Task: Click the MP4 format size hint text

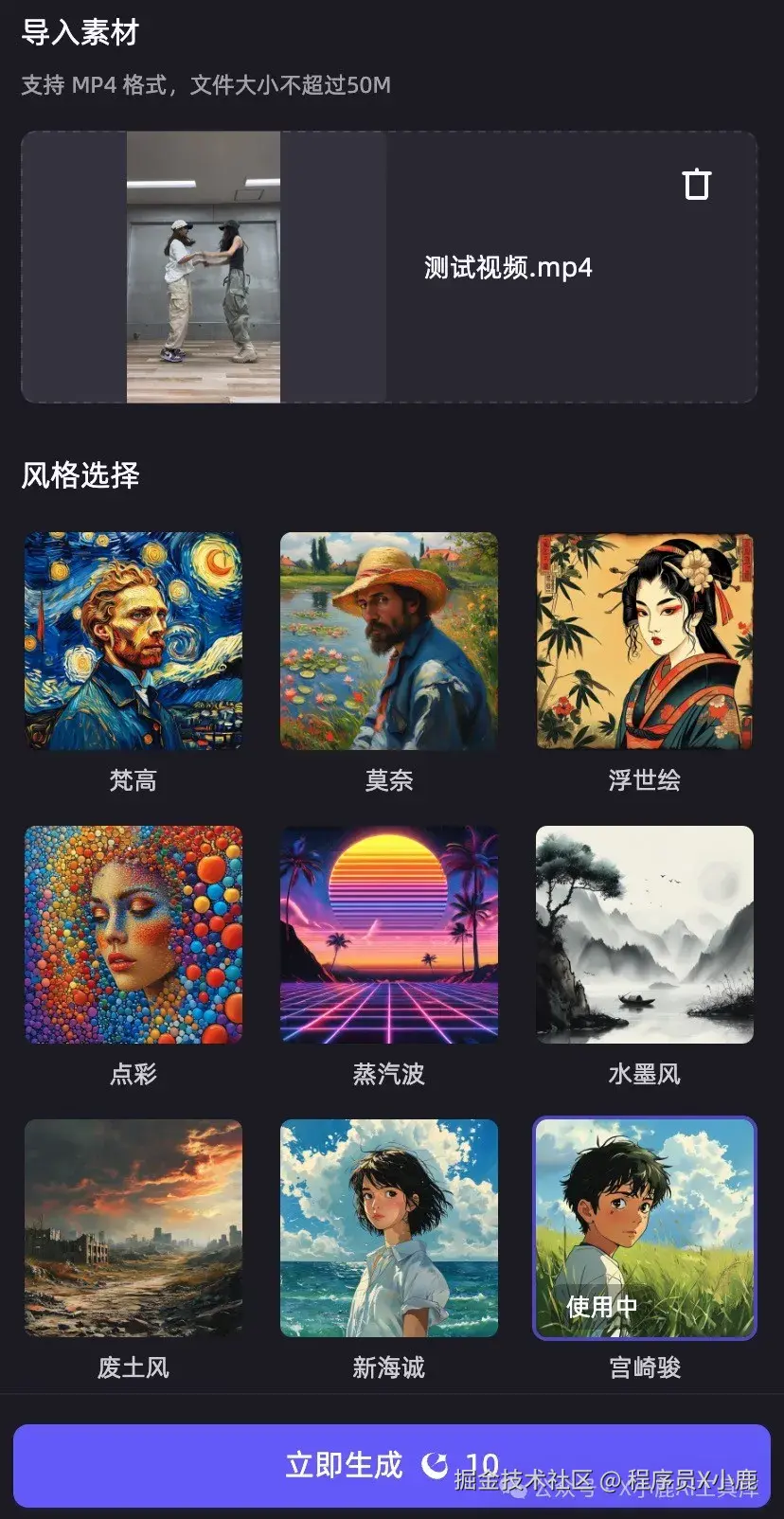Action: [206, 85]
